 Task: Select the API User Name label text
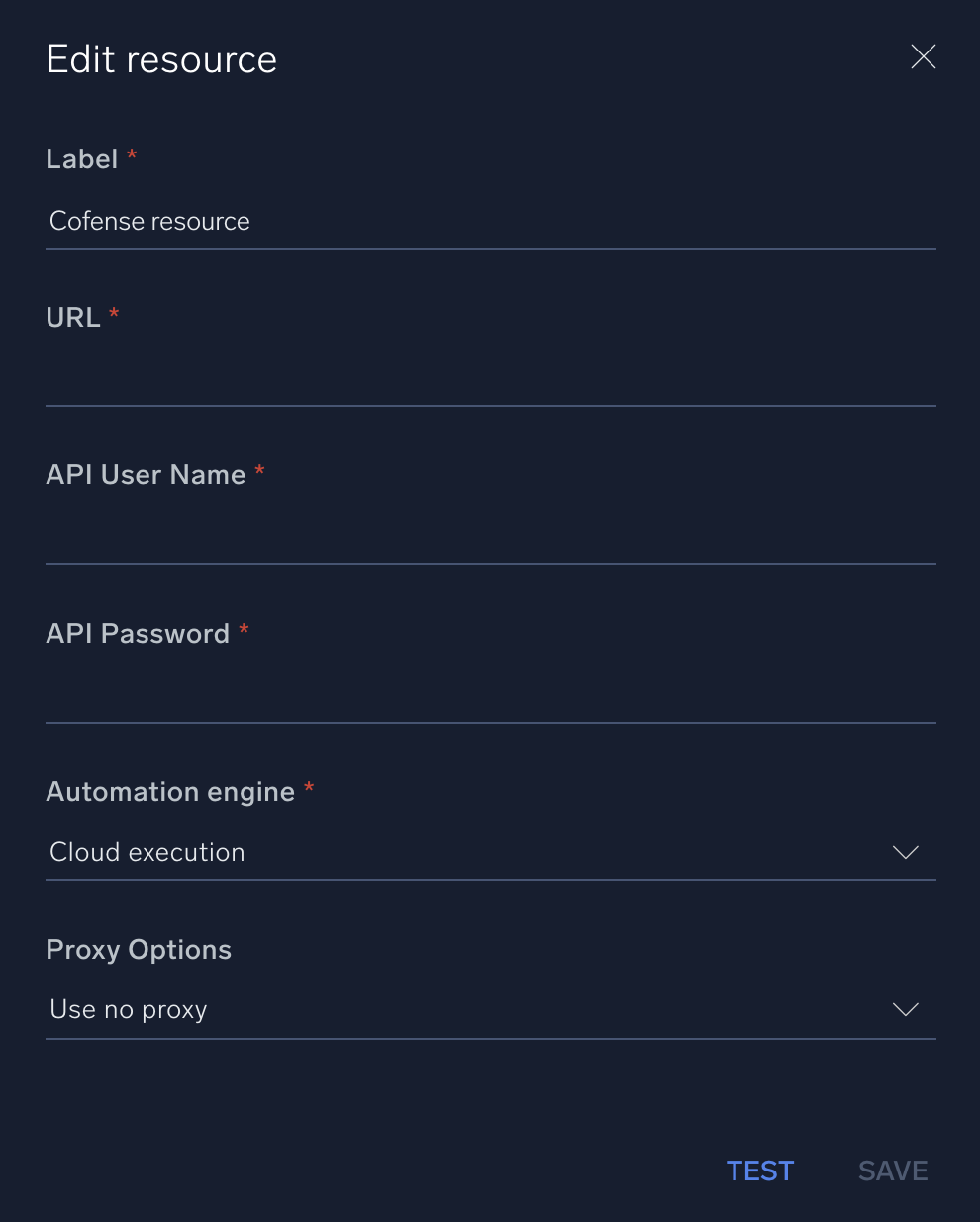(x=147, y=474)
